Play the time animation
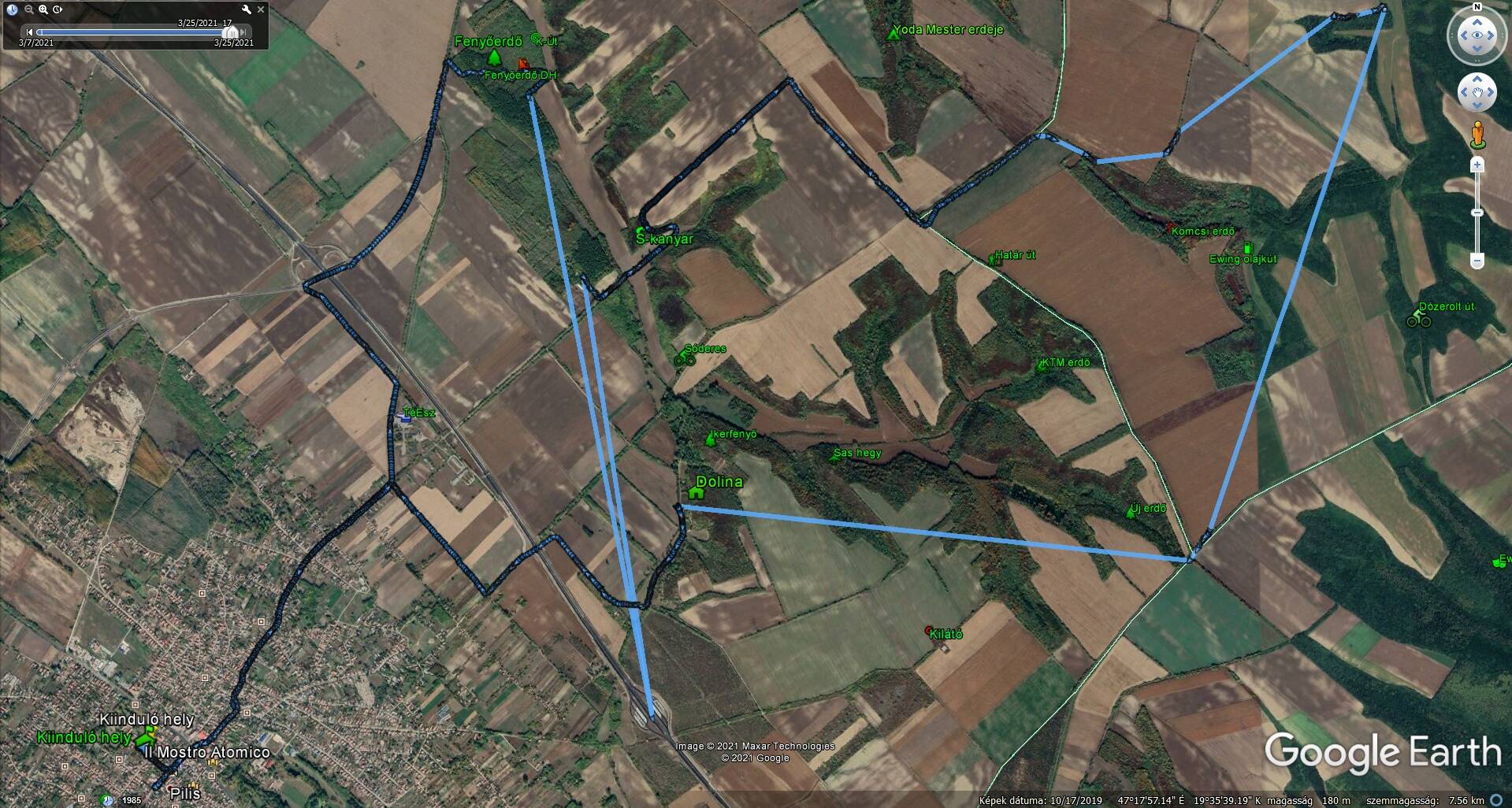Image resolution: width=1512 pixels, height=808 pixels. pos(58,9)
